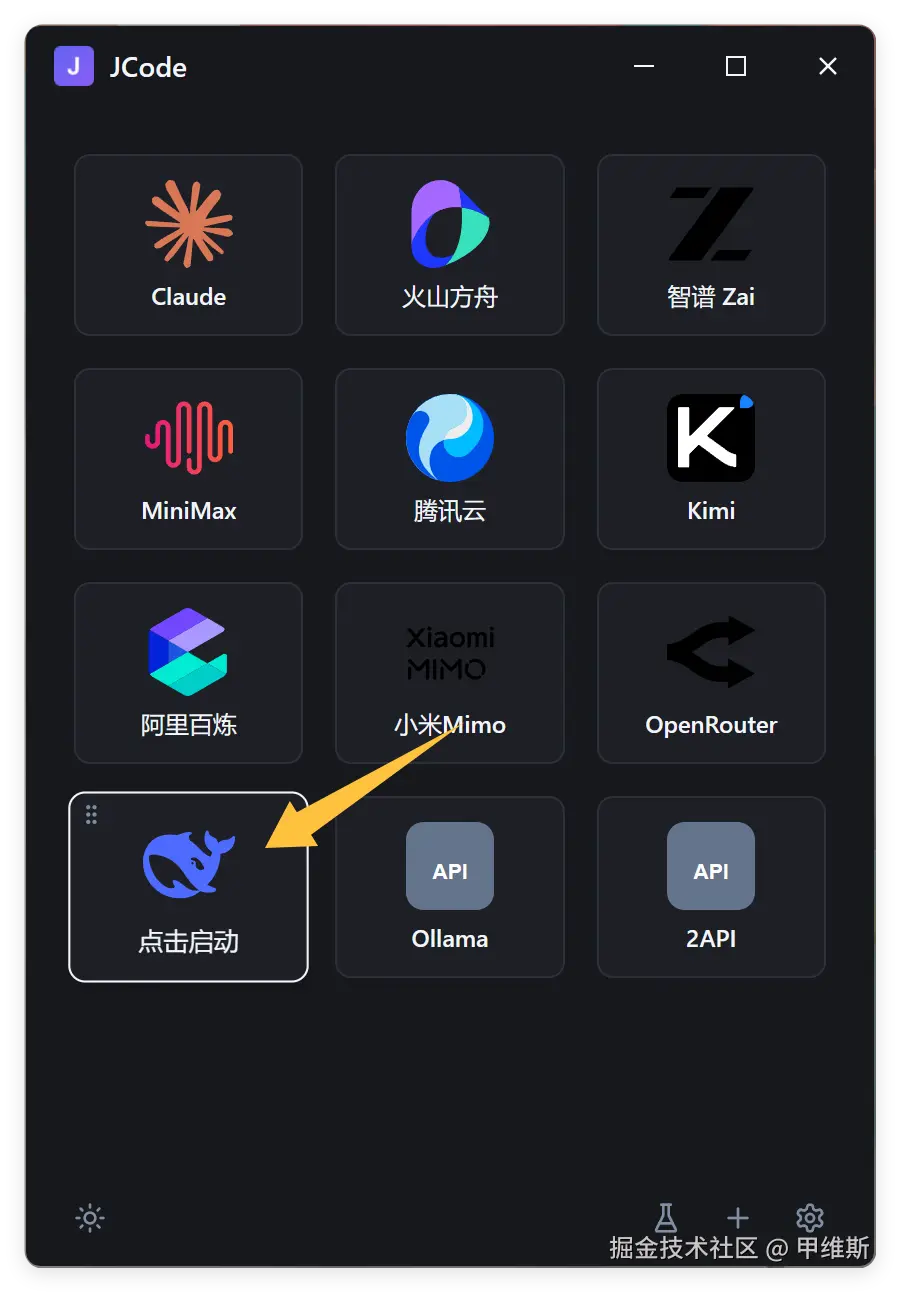
Task: Open the settings gear
Action: pos(809,1217)
